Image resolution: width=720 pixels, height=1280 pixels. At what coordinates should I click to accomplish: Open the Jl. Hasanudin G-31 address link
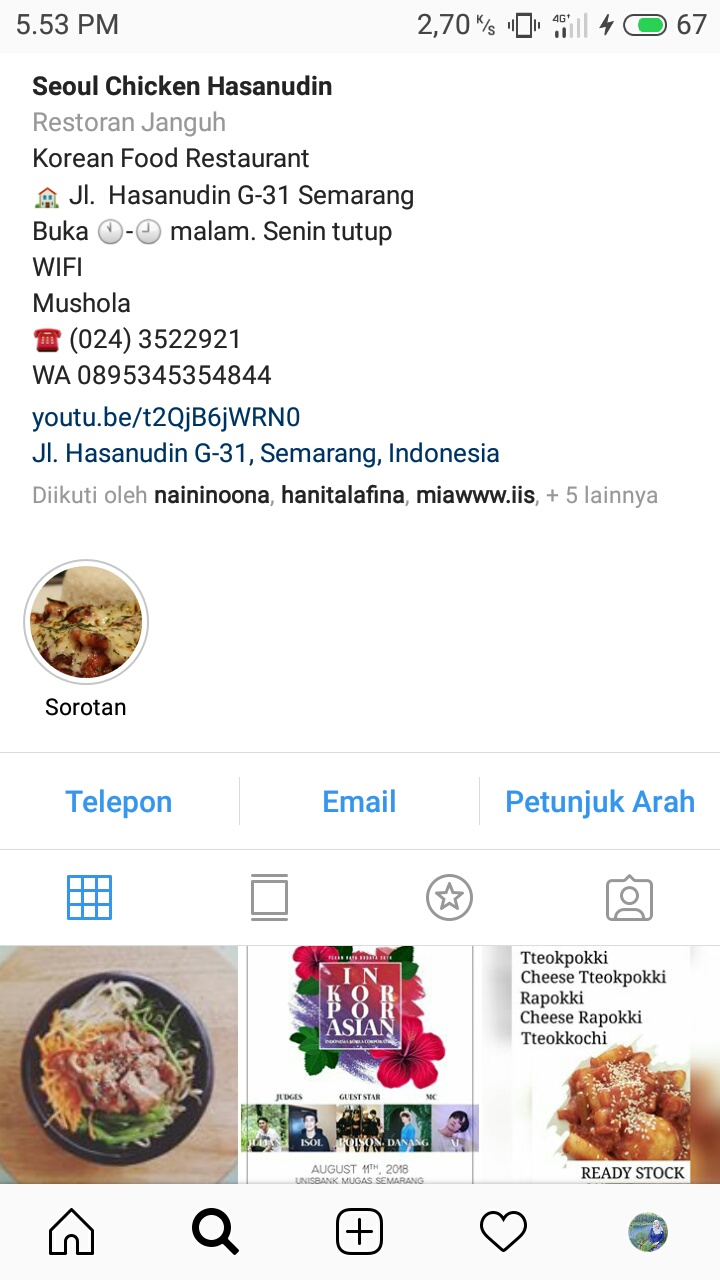[x=265, y=453]
